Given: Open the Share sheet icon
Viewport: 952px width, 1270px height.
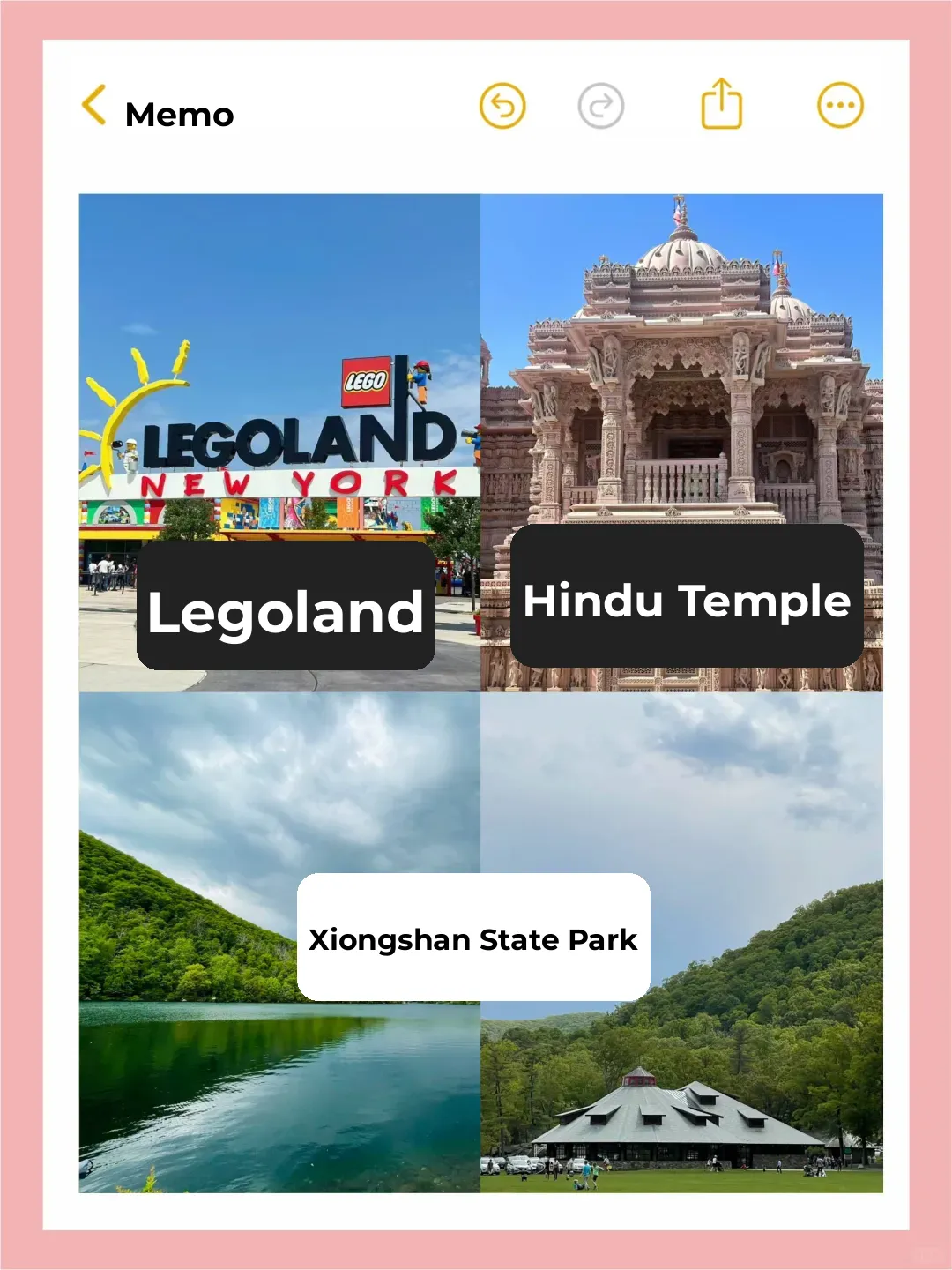Looking at the screenshot, I should [x=724, y=102].
